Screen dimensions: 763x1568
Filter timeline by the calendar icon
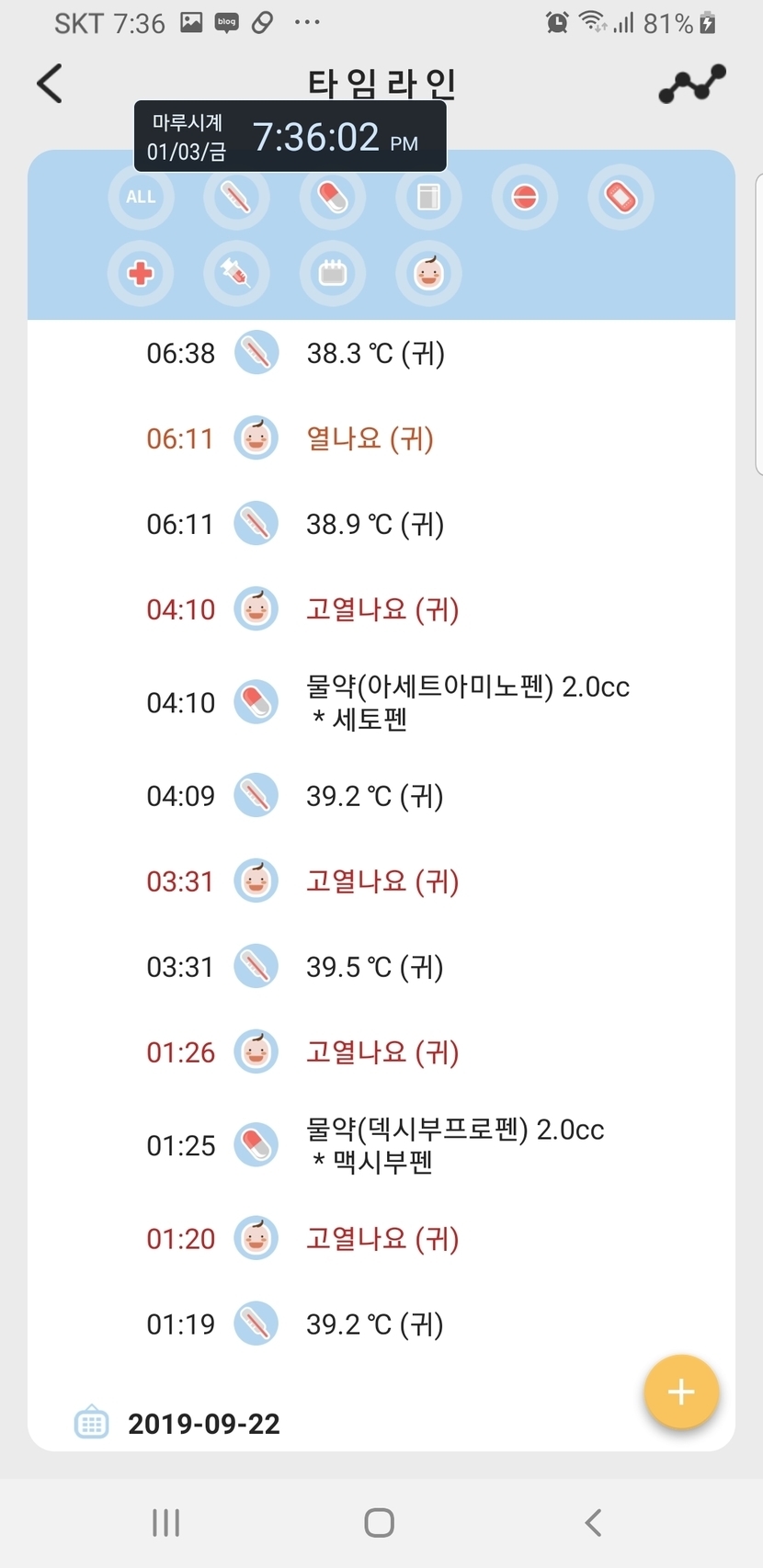tap(333, 273)
